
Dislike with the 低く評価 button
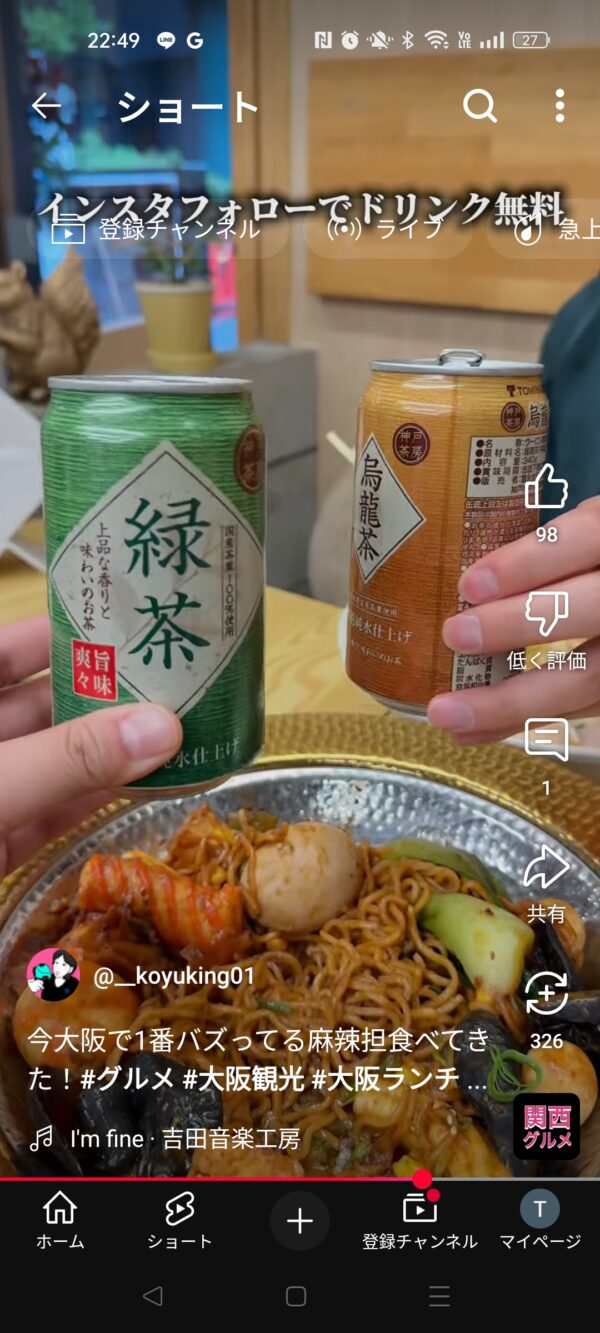[x=546, y=616]
